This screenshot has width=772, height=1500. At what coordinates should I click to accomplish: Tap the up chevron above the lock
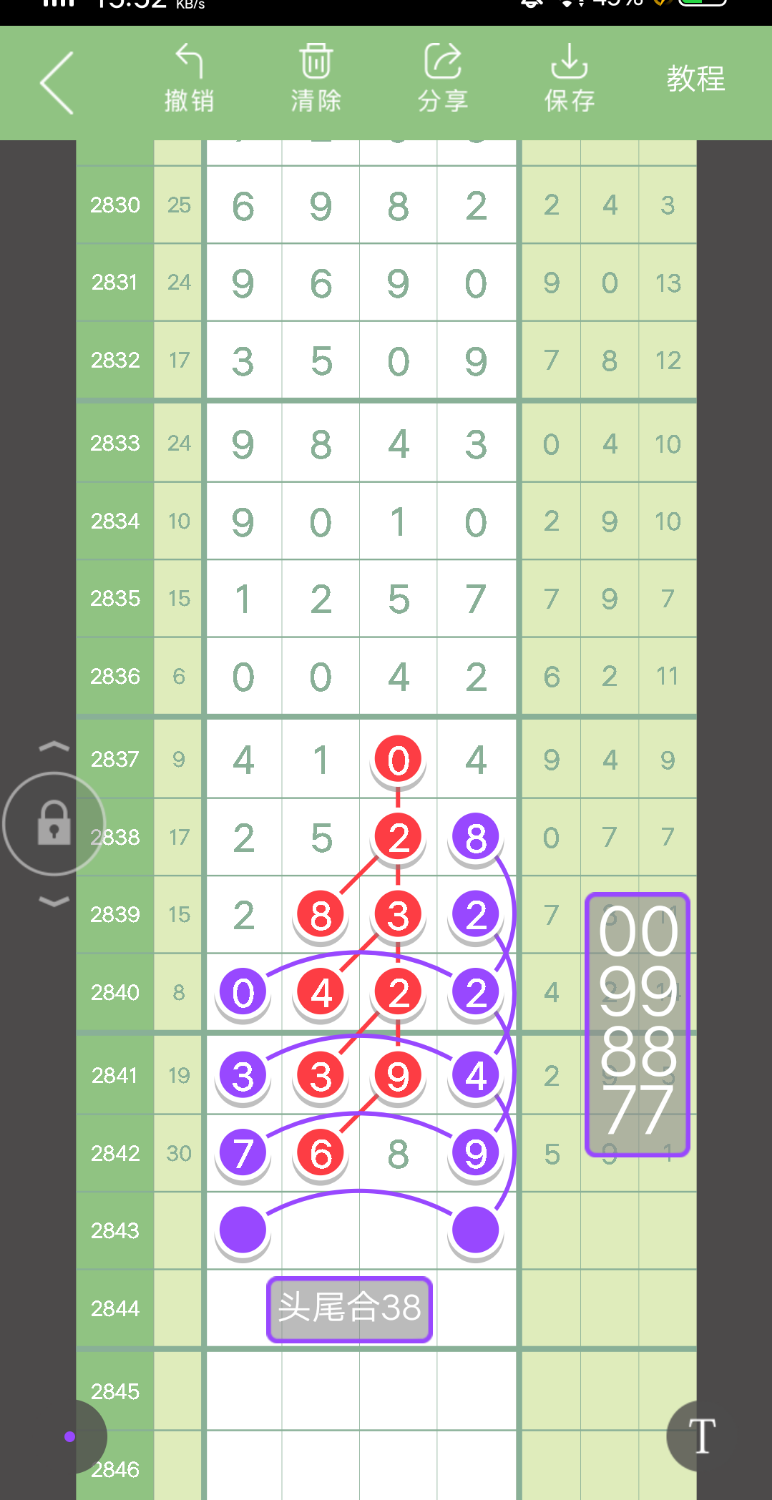pyautogui.click(x=54, y=746)
